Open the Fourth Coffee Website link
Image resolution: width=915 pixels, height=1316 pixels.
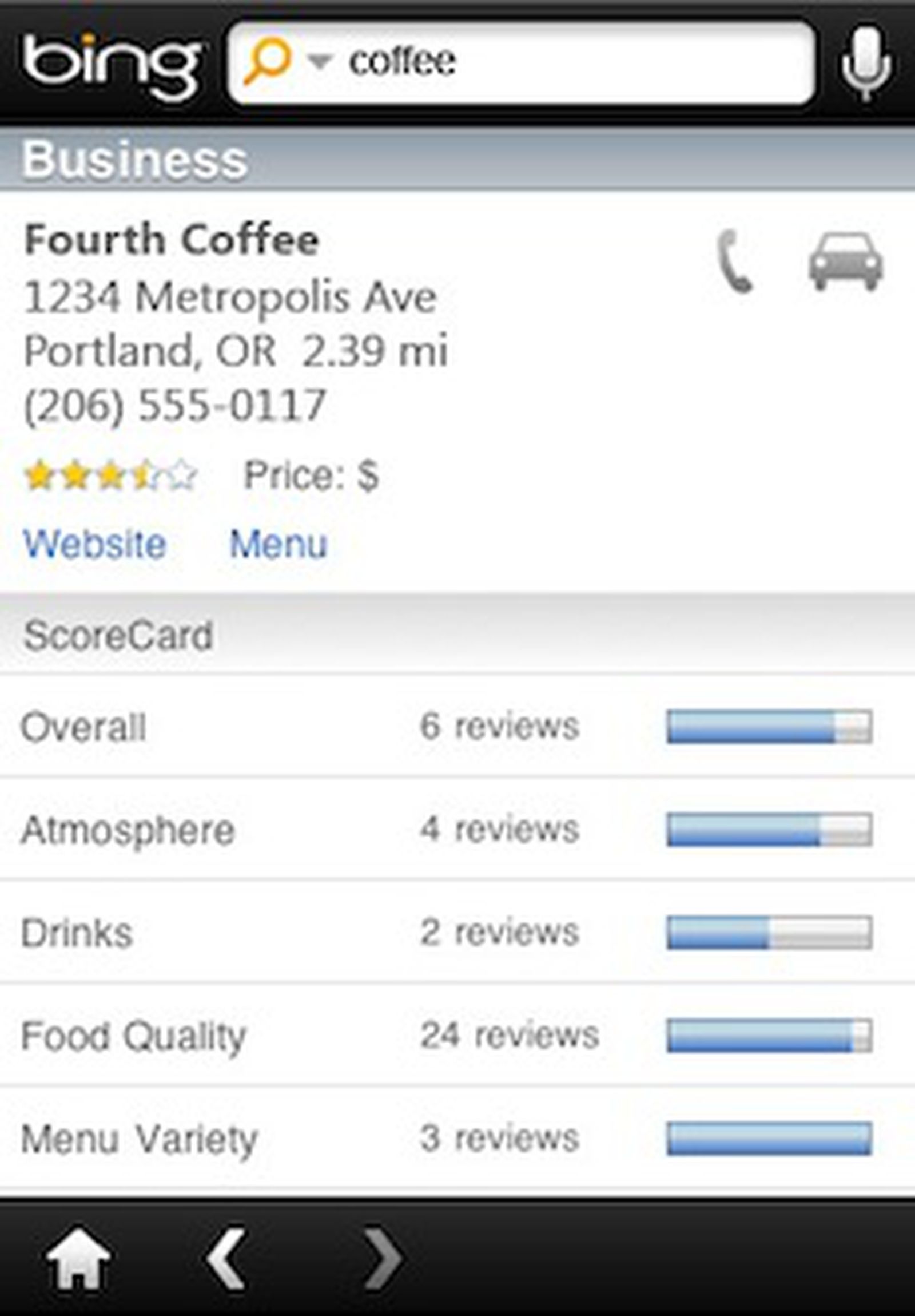(94, 544)
